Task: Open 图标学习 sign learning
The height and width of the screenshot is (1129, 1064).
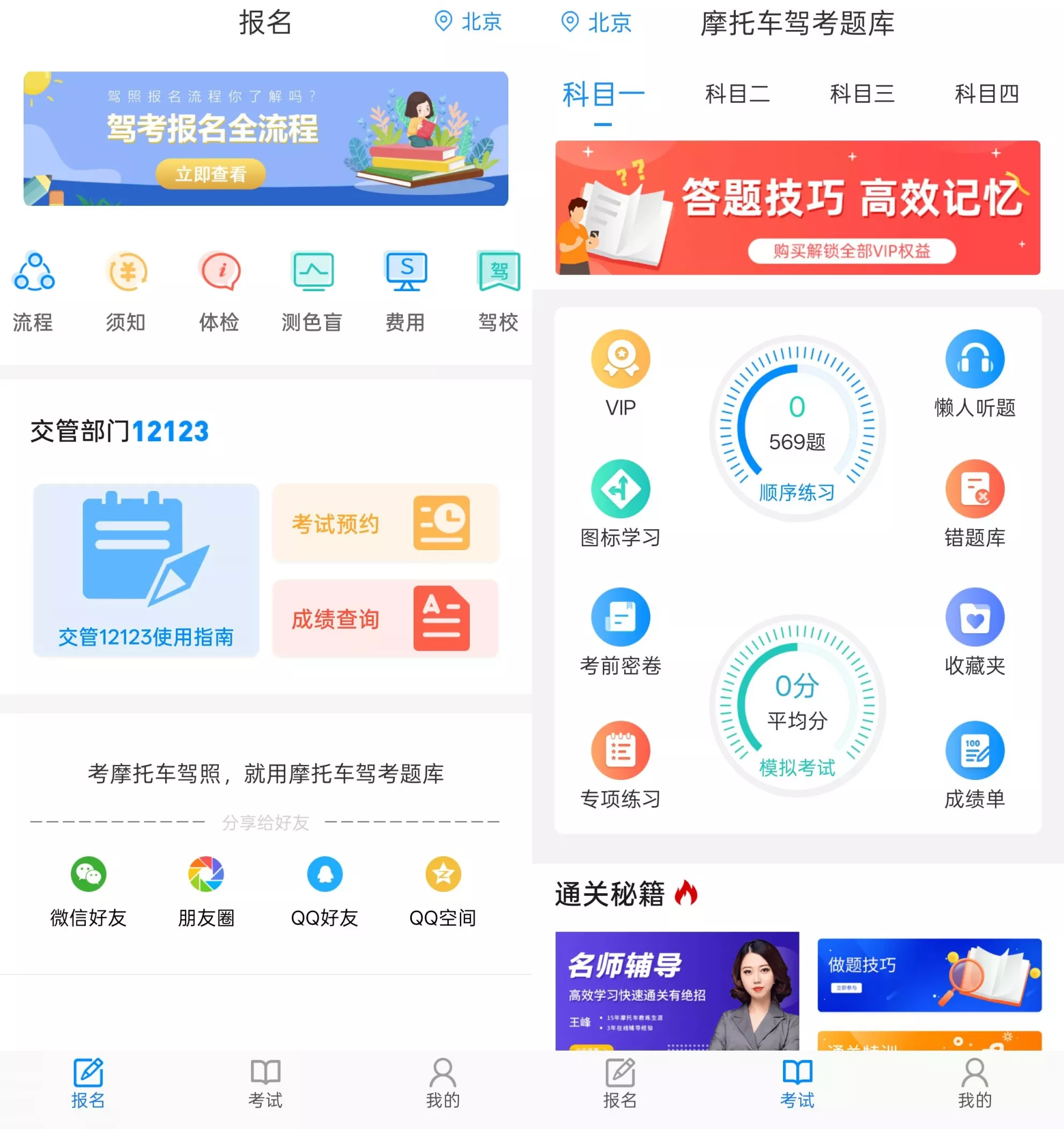Action: pyautogui.click(x=620, y=503)
